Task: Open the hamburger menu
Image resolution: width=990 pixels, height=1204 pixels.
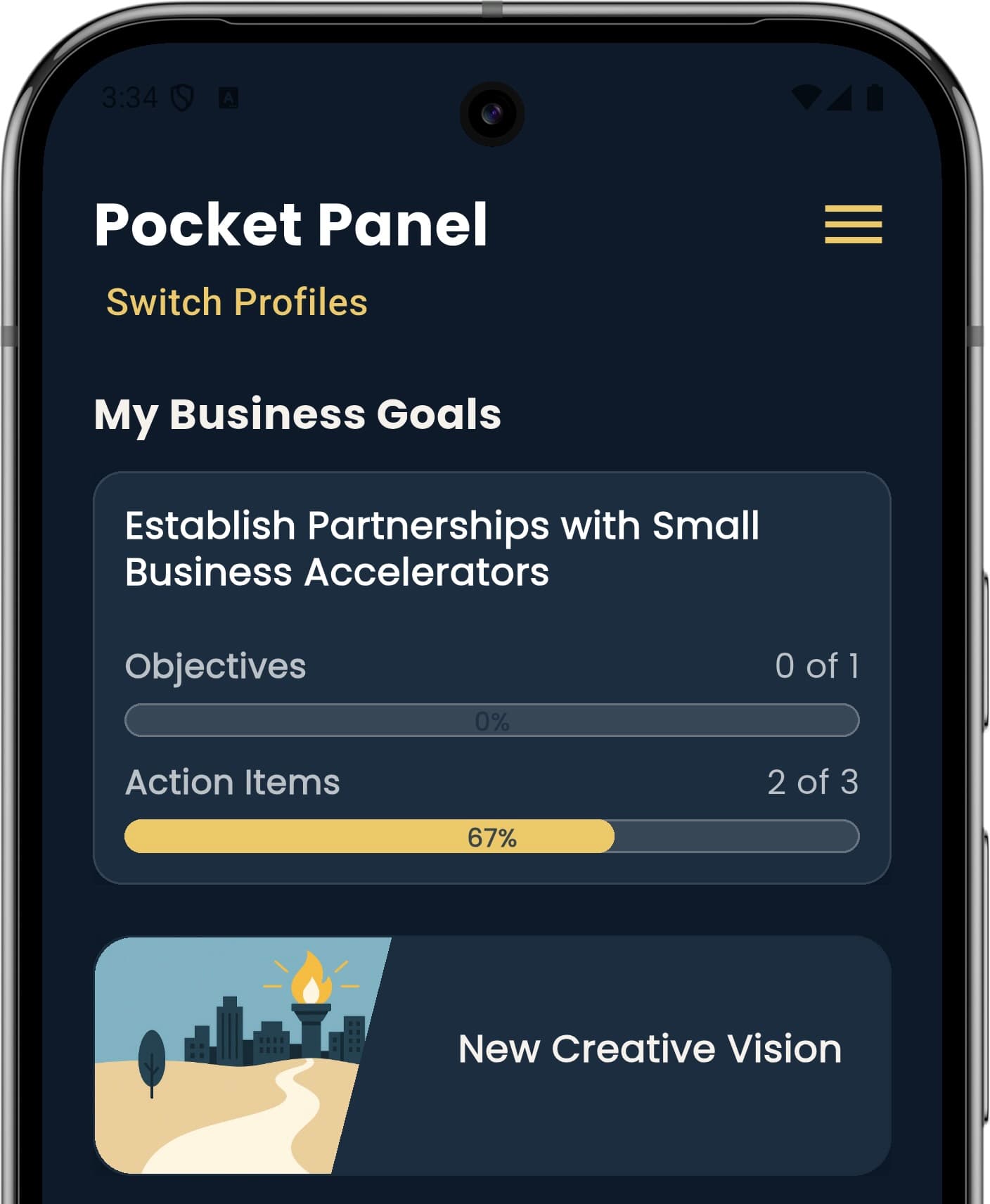Action: click(853, 224)
